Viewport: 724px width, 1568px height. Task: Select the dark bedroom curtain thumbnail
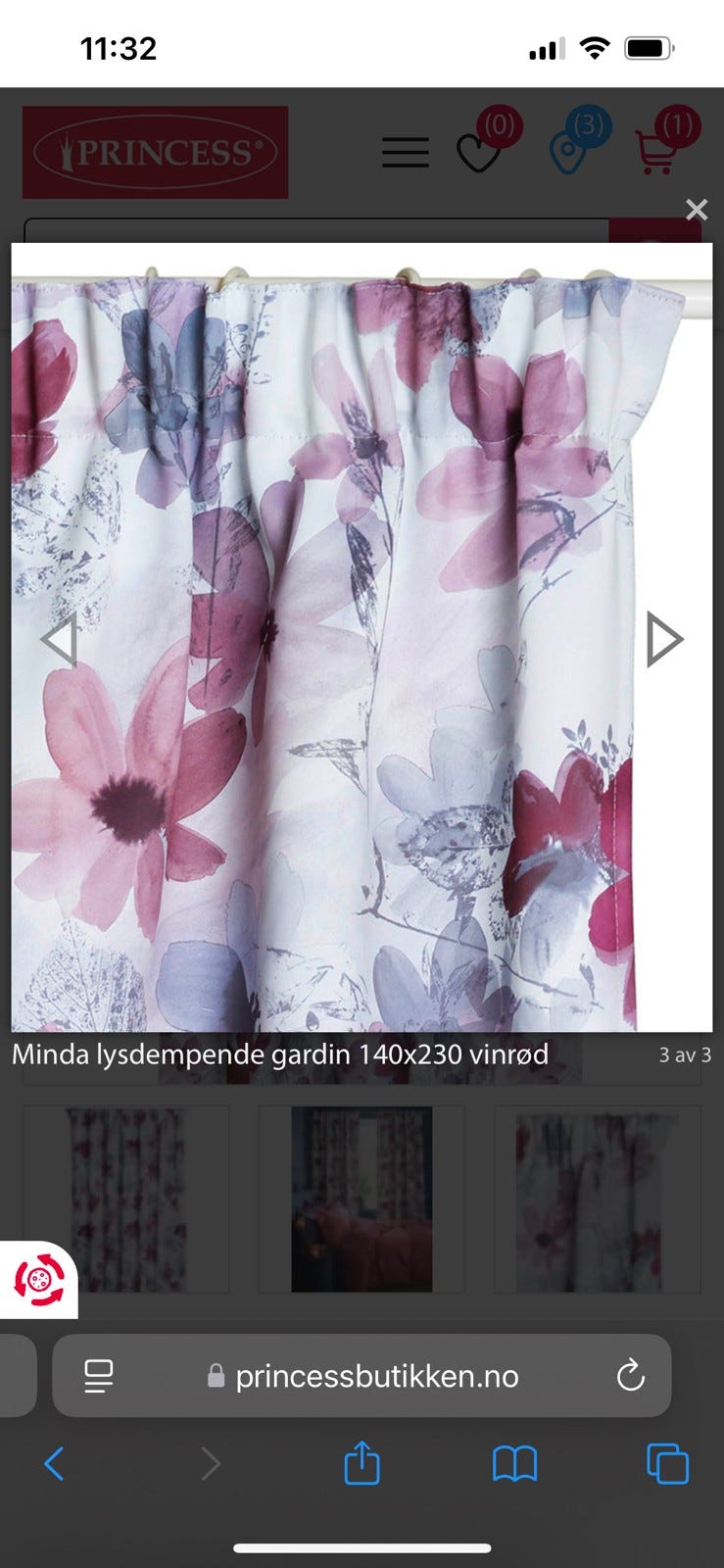point(362,1199)
